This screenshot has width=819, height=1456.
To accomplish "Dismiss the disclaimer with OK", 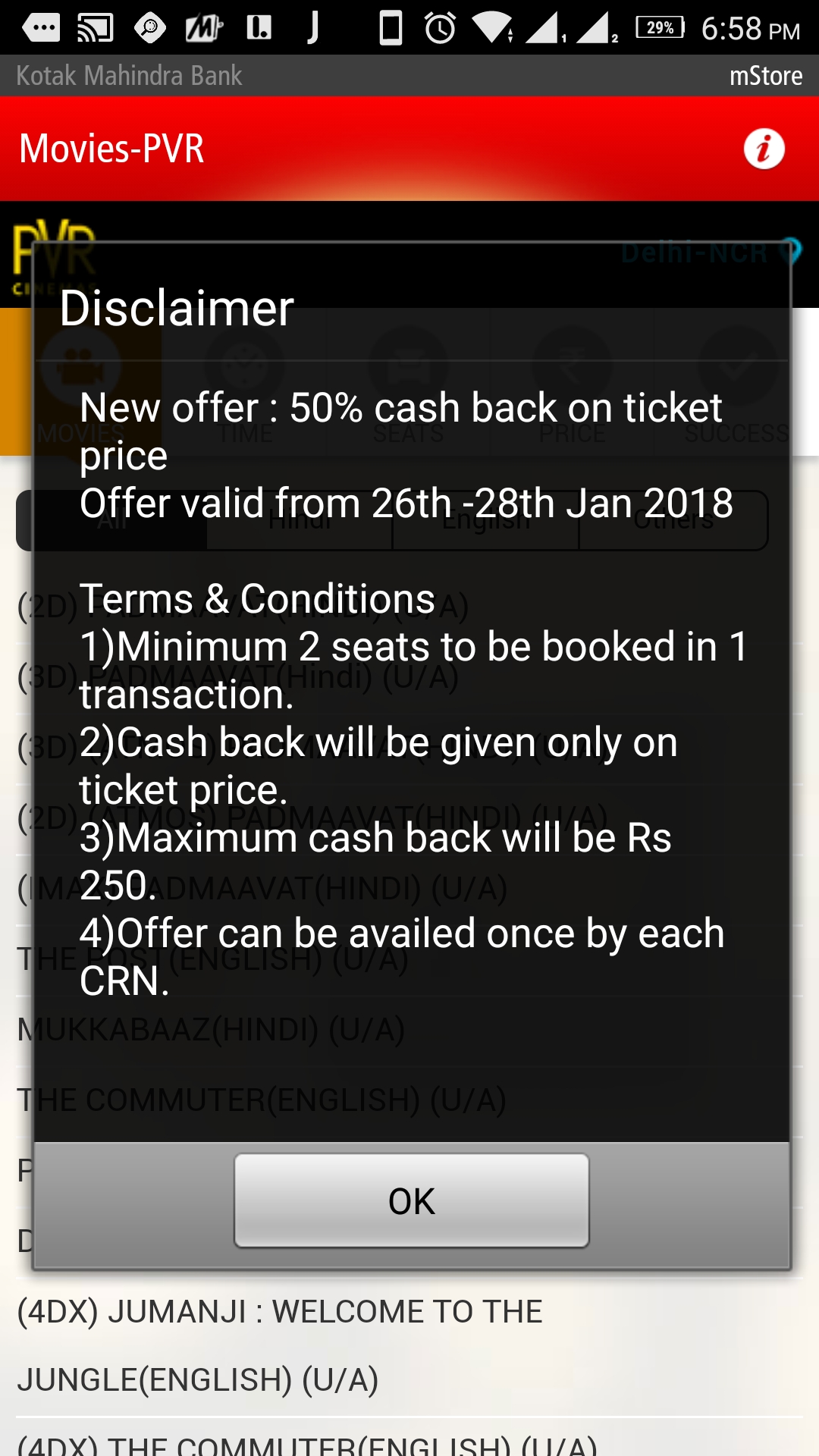I will click(x=411, y=1201).
